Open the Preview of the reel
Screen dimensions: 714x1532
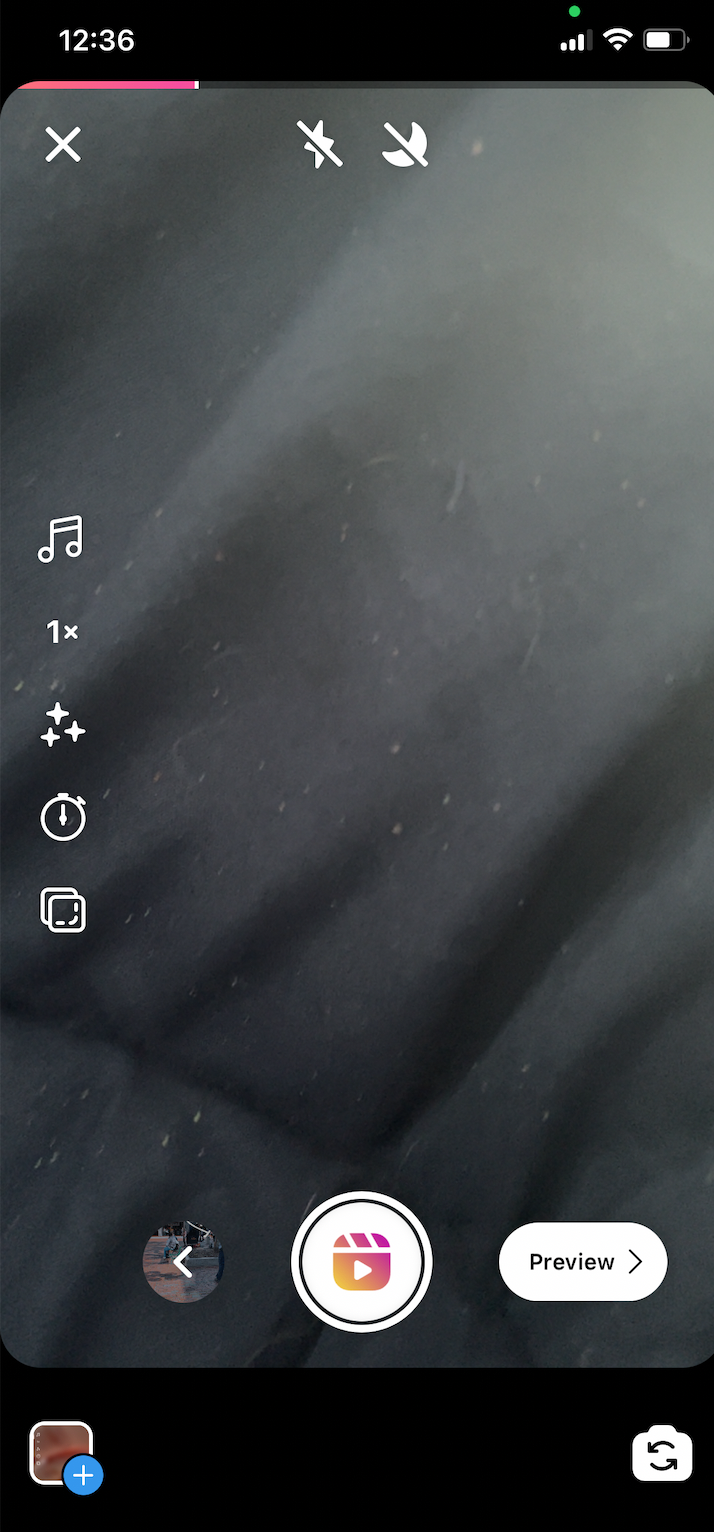(x=583, y=1262)
